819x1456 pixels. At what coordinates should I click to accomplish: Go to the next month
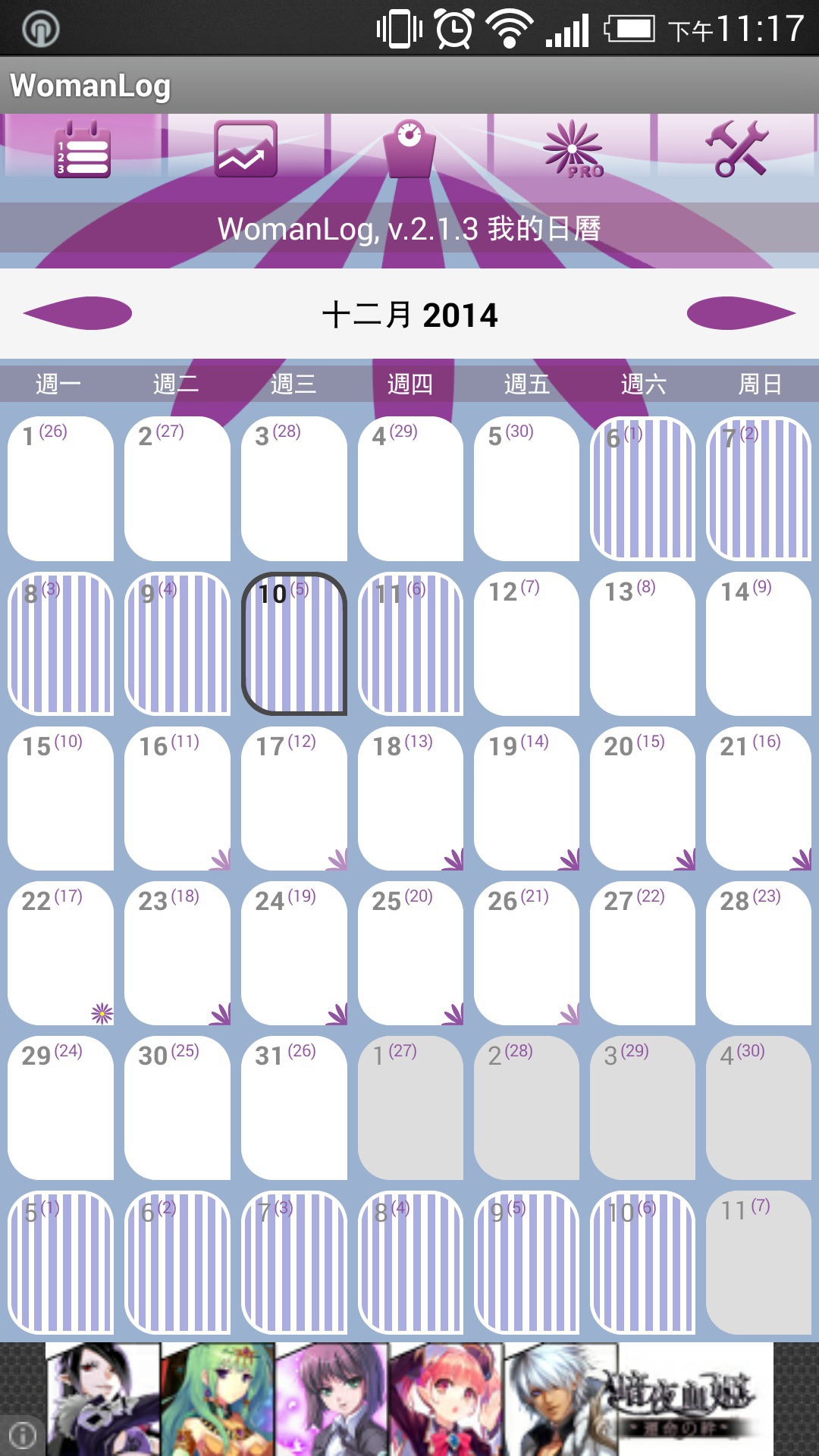tap(741, 313)
